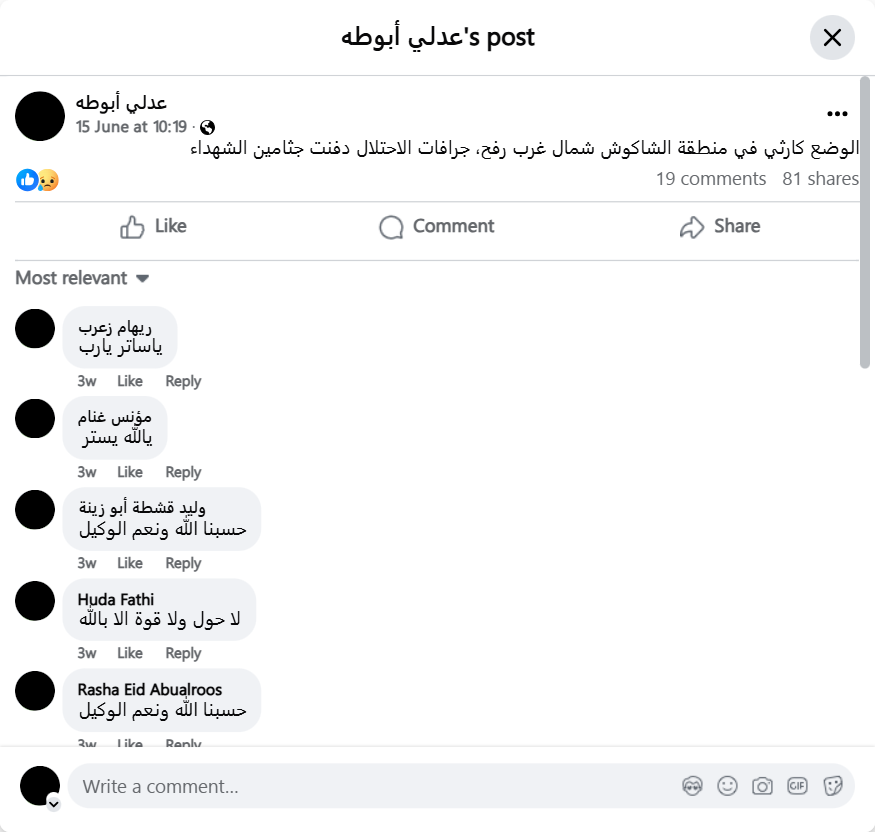Screen dimensions: 875x832
Task: Pick a sticker for the comment
Action: tap(832, 786)
